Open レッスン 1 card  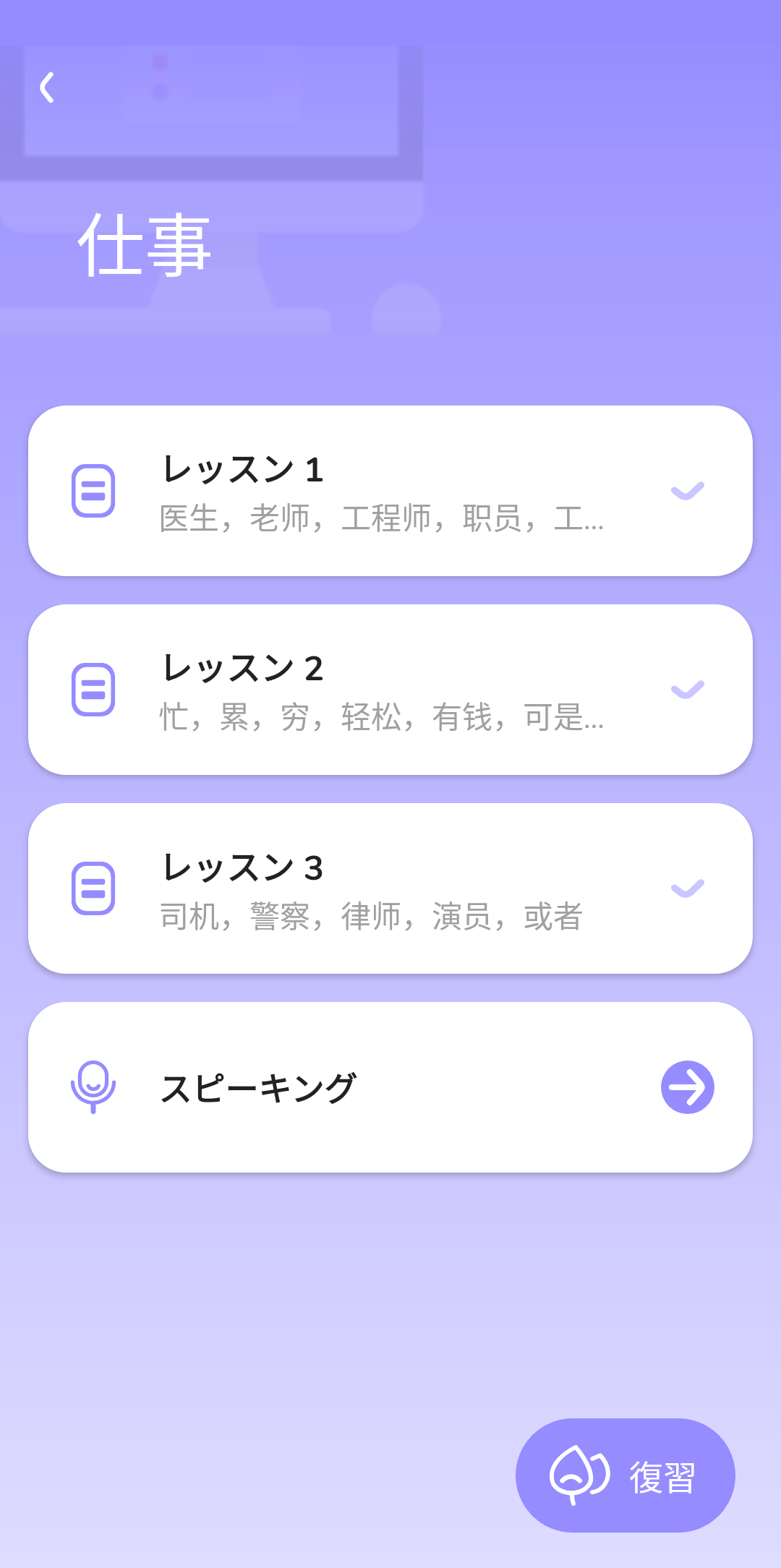(390, 491)
